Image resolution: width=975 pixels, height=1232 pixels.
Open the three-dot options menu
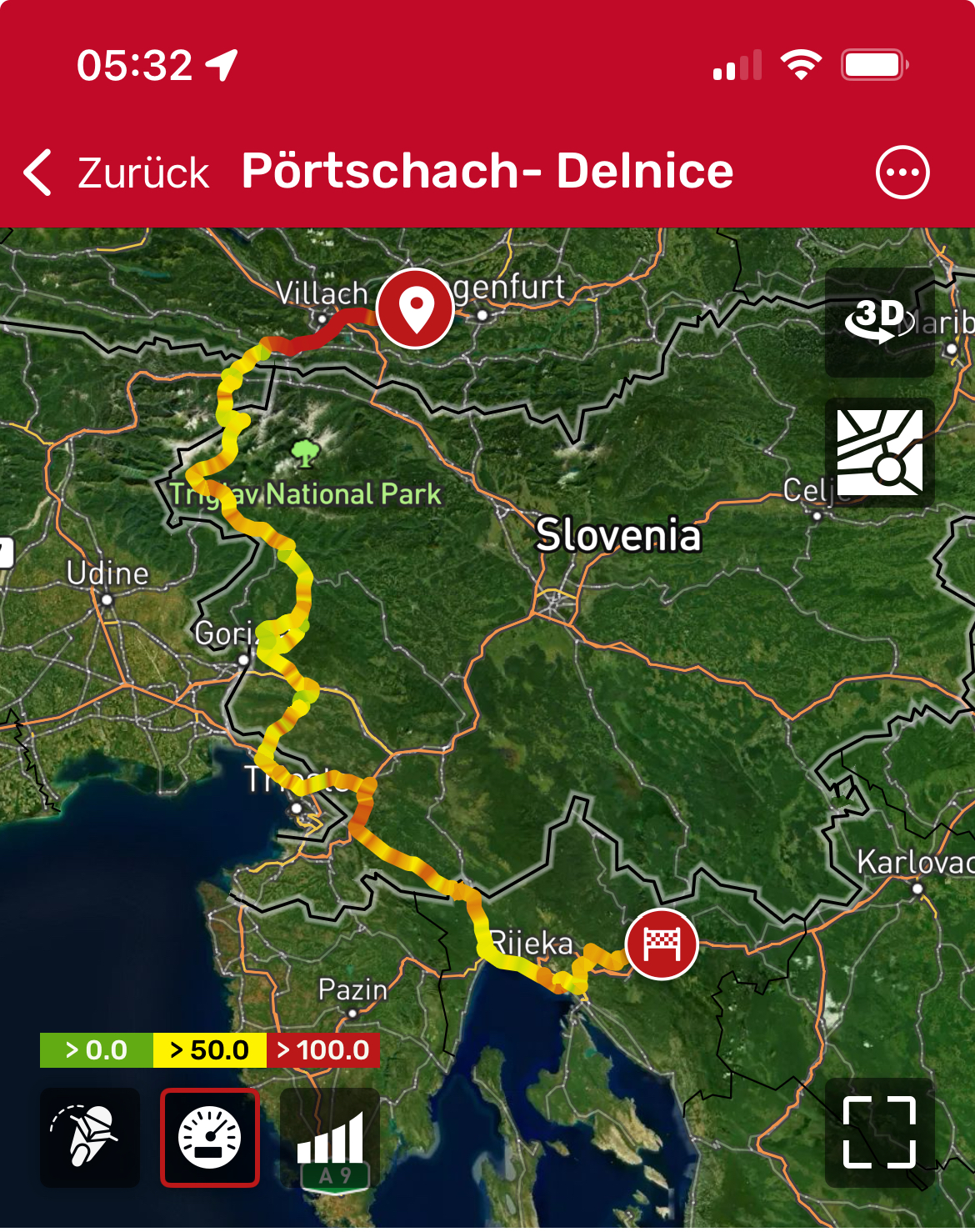tap(902, 173)
